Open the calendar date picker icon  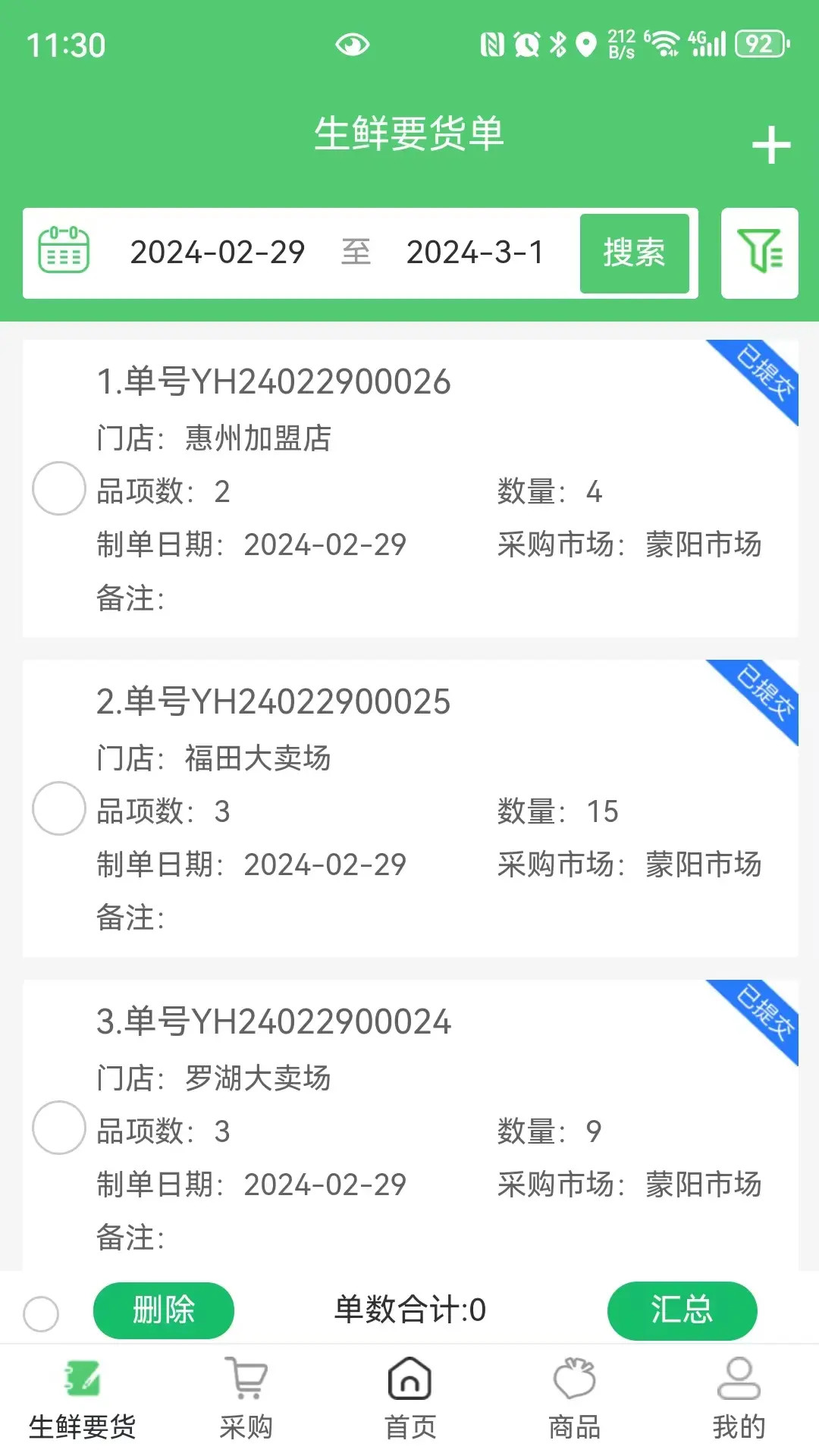point(65,253)
